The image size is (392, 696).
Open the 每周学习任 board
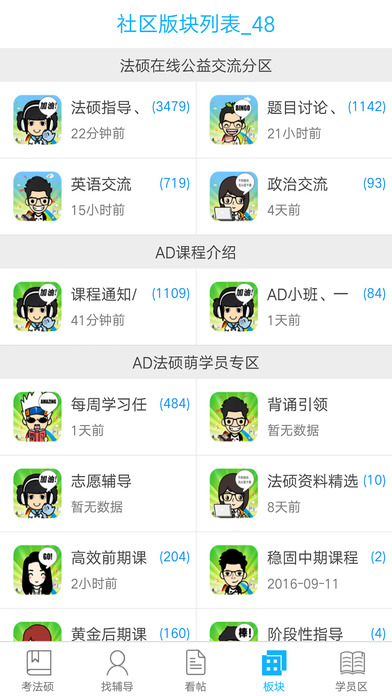point(98,417)
